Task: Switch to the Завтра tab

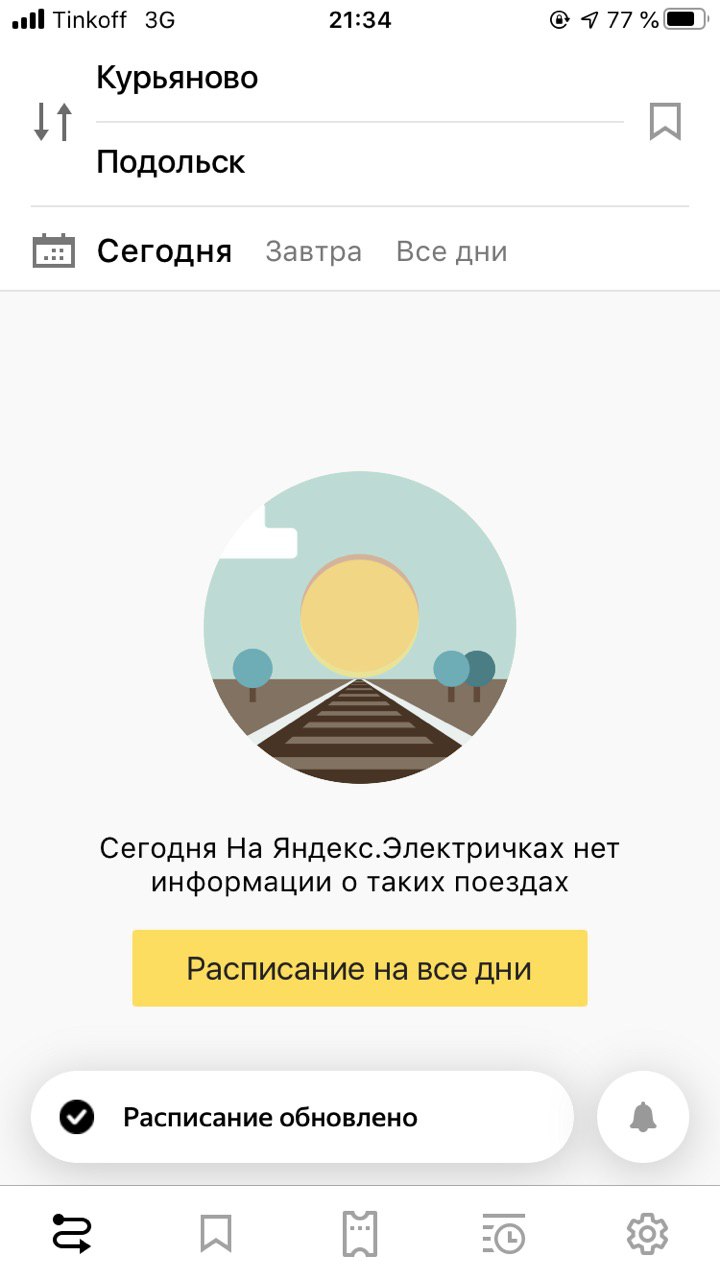Action: pyautogui.click(x=313, y=251)
